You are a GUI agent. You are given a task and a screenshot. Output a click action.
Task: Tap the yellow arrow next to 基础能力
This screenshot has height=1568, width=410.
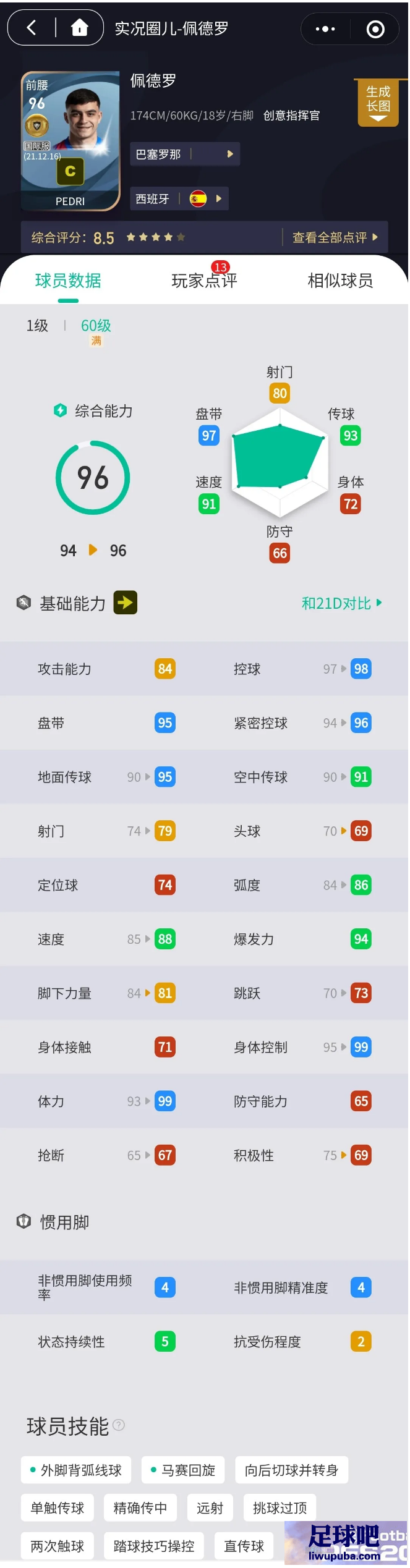(125, 603)
